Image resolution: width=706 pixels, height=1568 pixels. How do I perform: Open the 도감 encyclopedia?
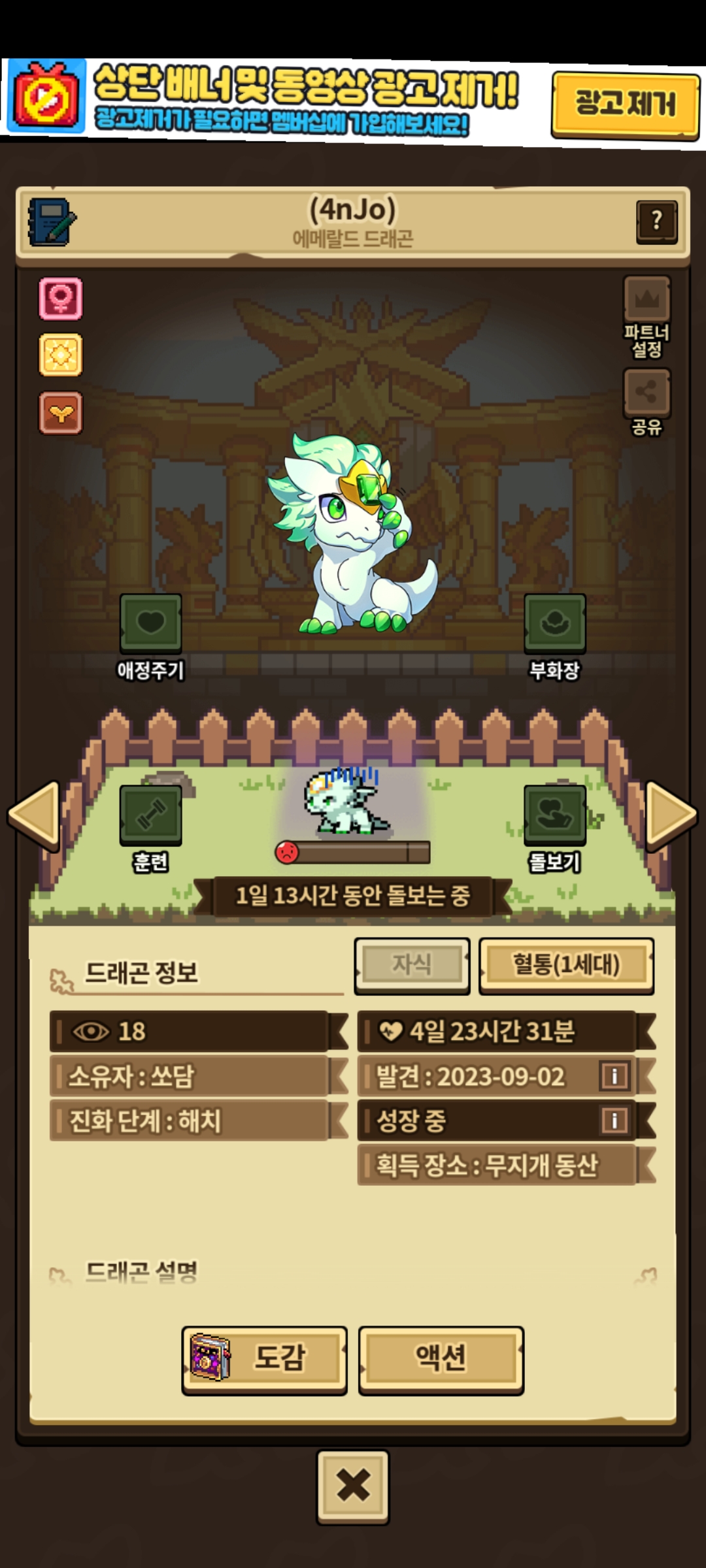click(x=264, y=1360)
